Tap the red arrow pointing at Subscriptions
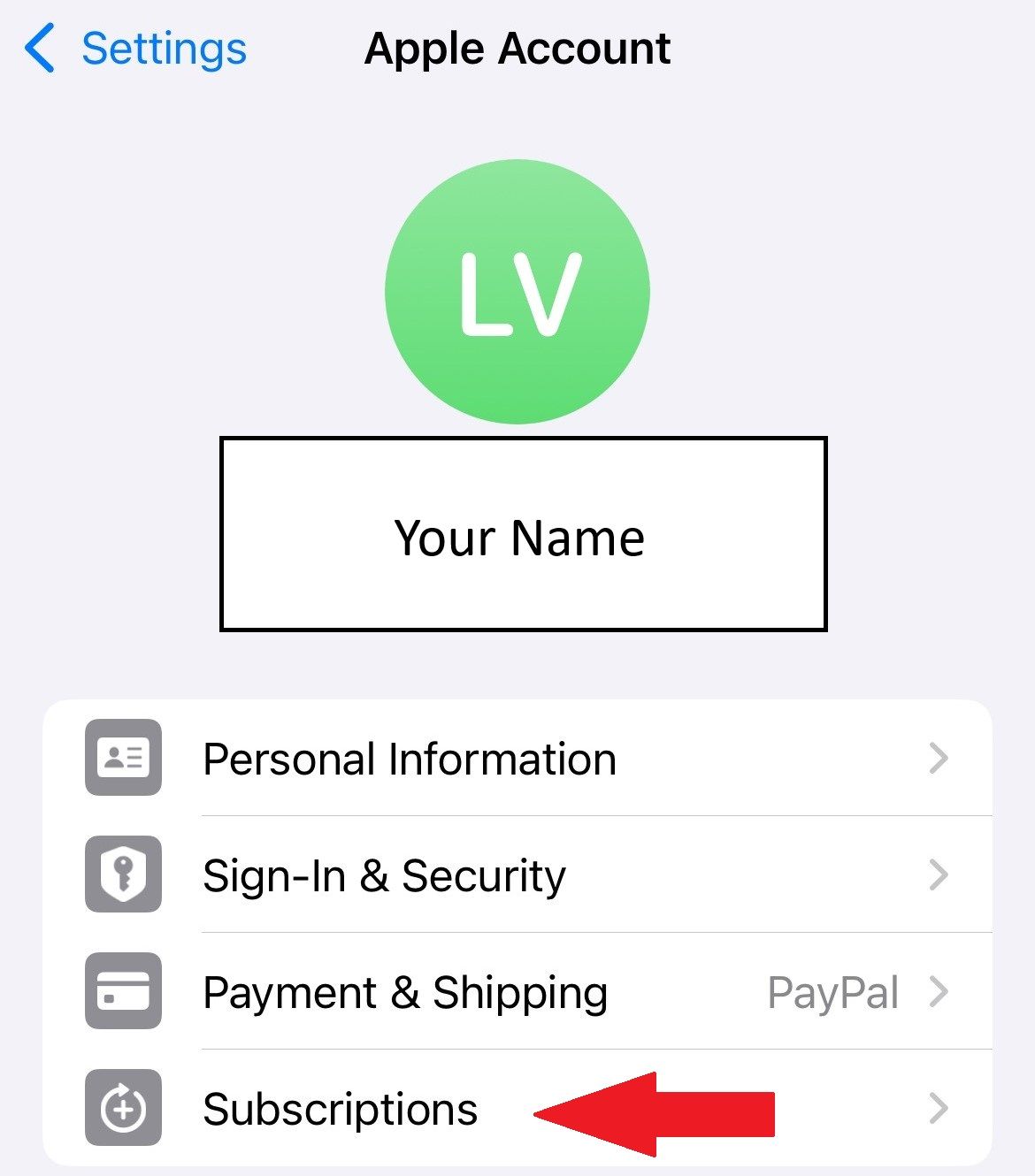This screenshot has width=1035, height=1176. click(655, 1110)
